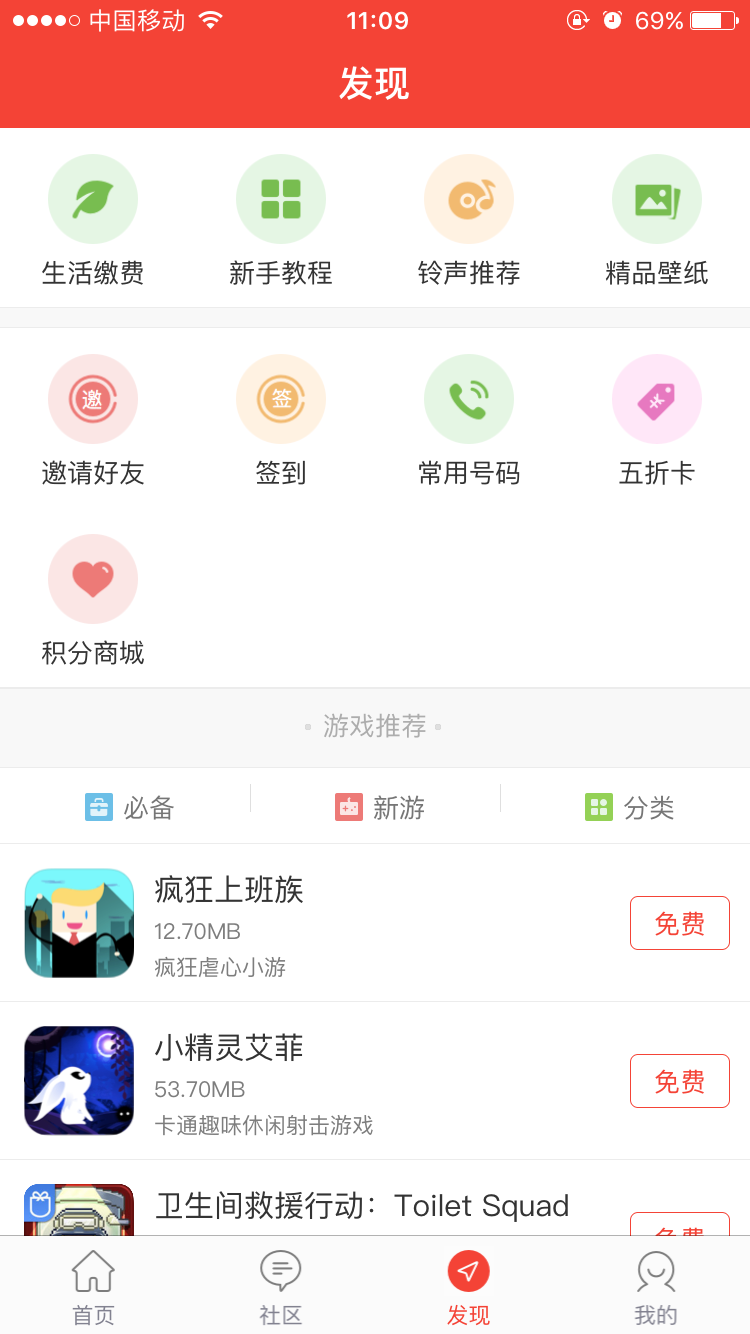Select the 分类 categories tab

(x=630, y=807)
